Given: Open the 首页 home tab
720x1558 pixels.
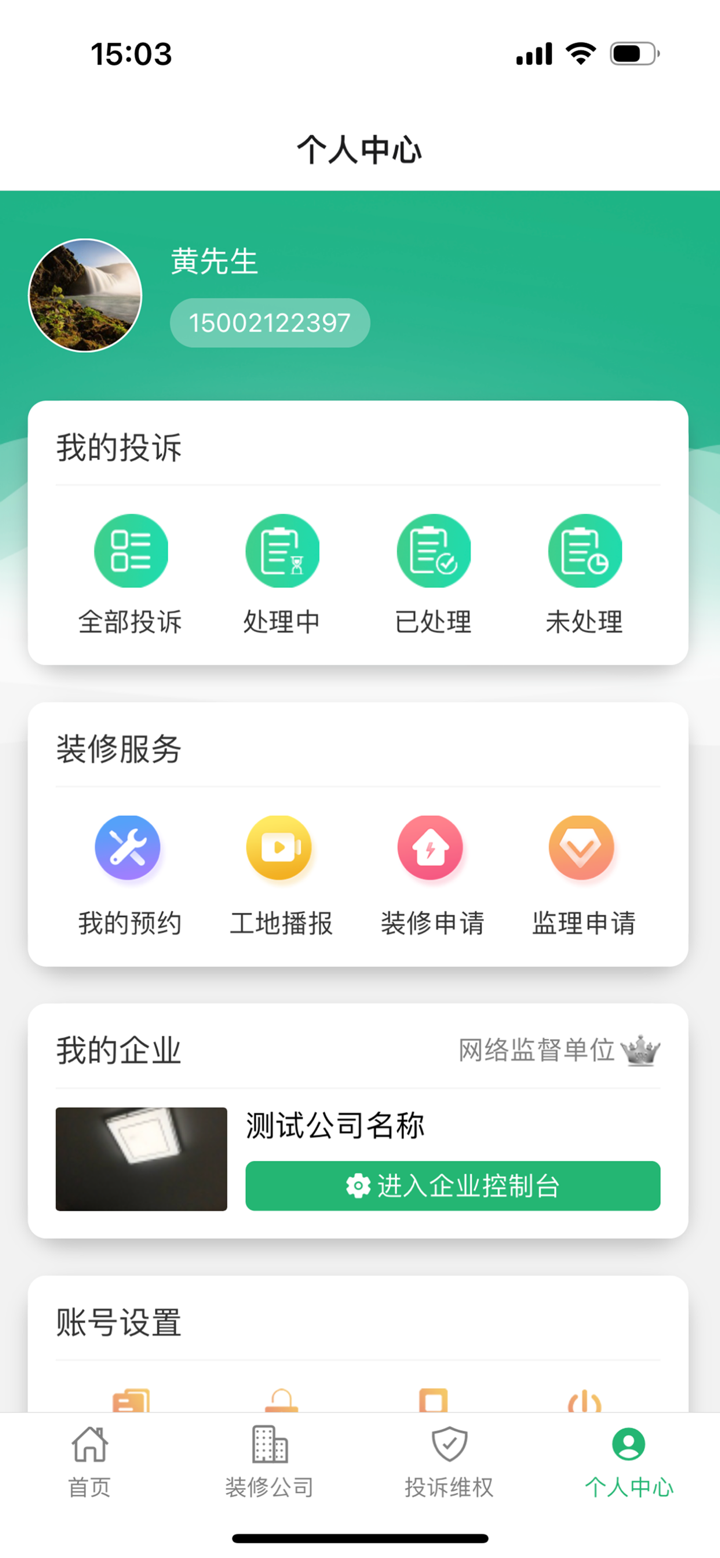Looking at the screenshot, I should pos(89,1462).
